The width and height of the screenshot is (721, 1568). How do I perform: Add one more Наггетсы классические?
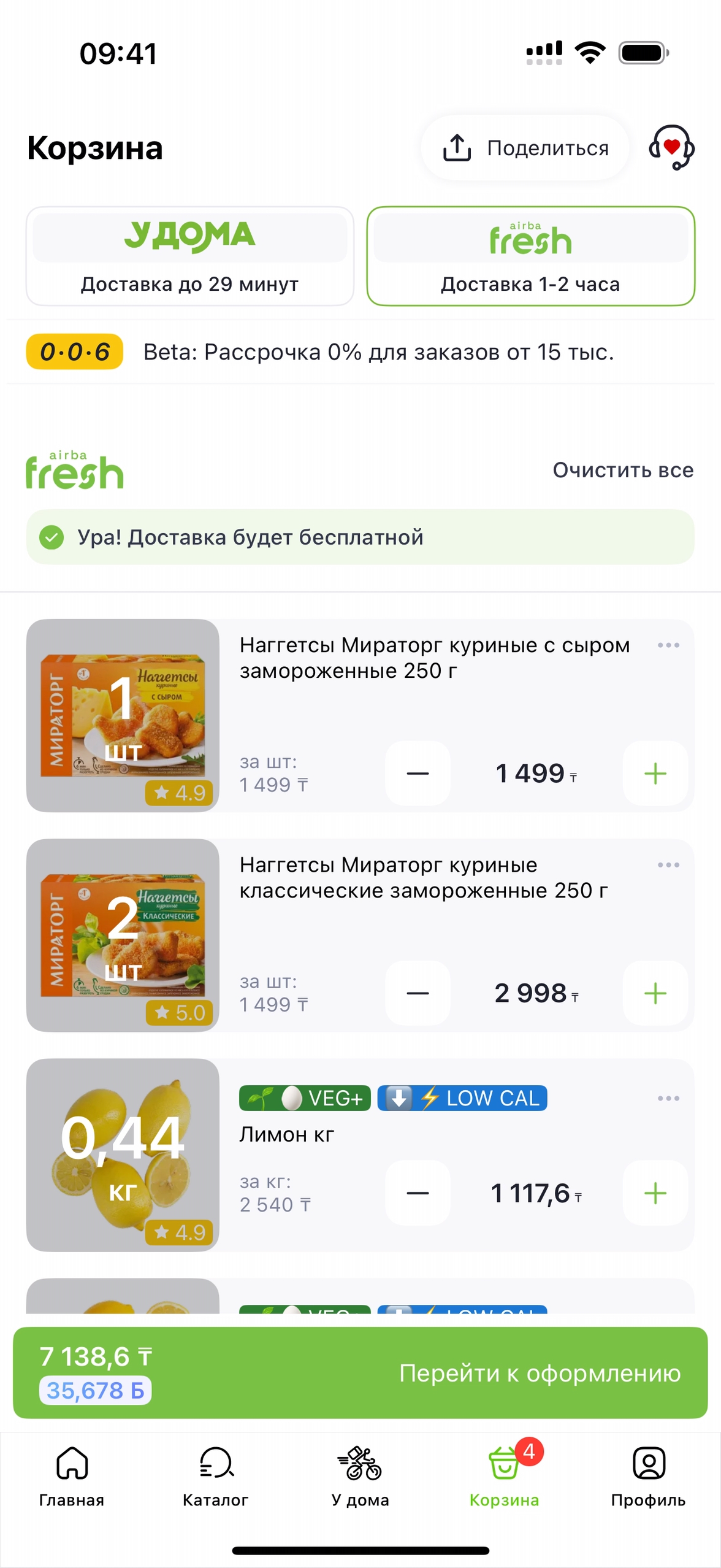coord(655,993)
